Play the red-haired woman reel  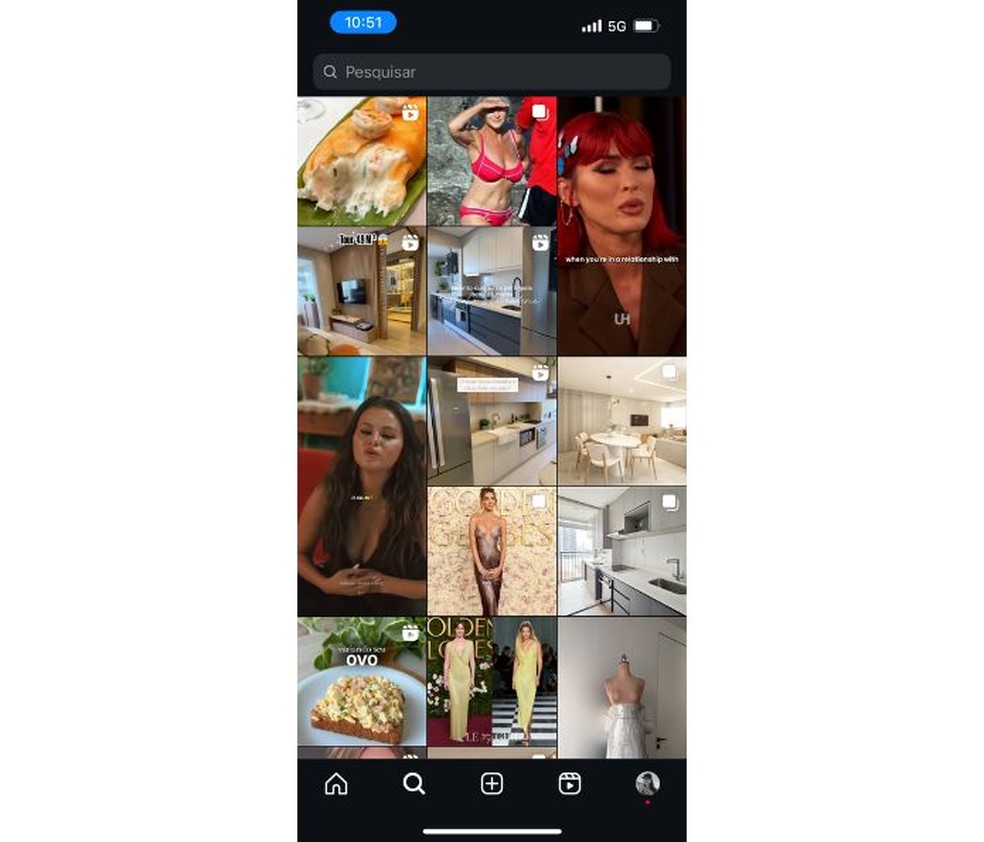(x=622, y=226)
